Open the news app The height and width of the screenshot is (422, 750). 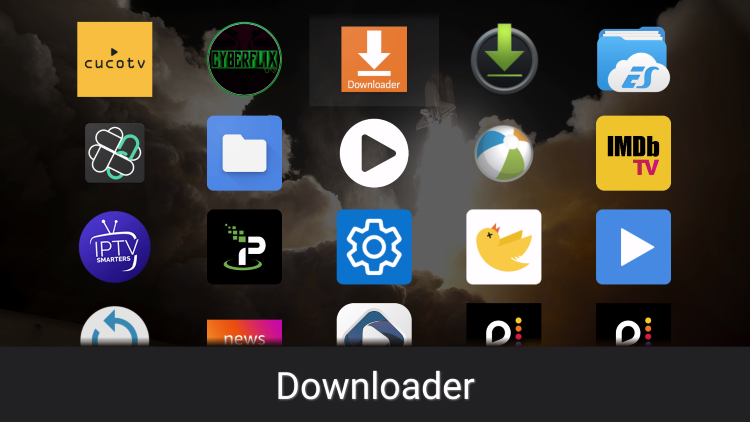(244, 334)
